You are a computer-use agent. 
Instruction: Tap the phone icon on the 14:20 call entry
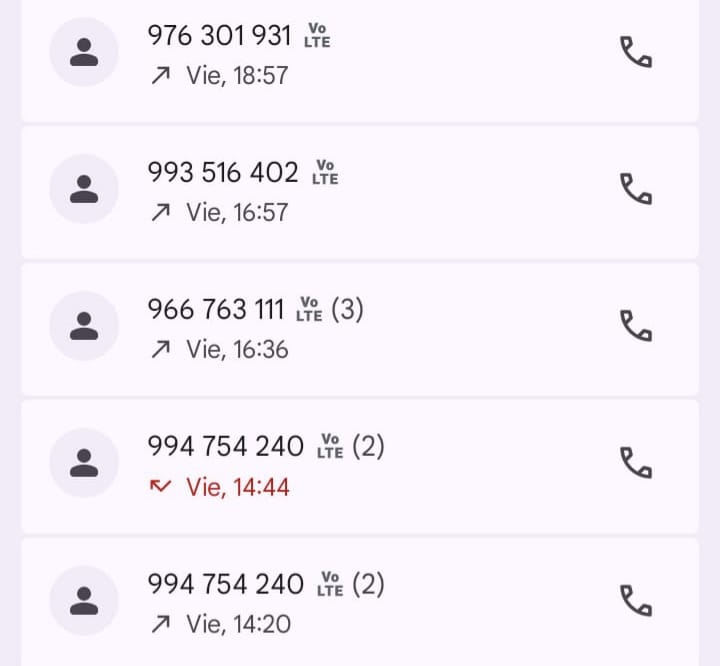(636, 600)
